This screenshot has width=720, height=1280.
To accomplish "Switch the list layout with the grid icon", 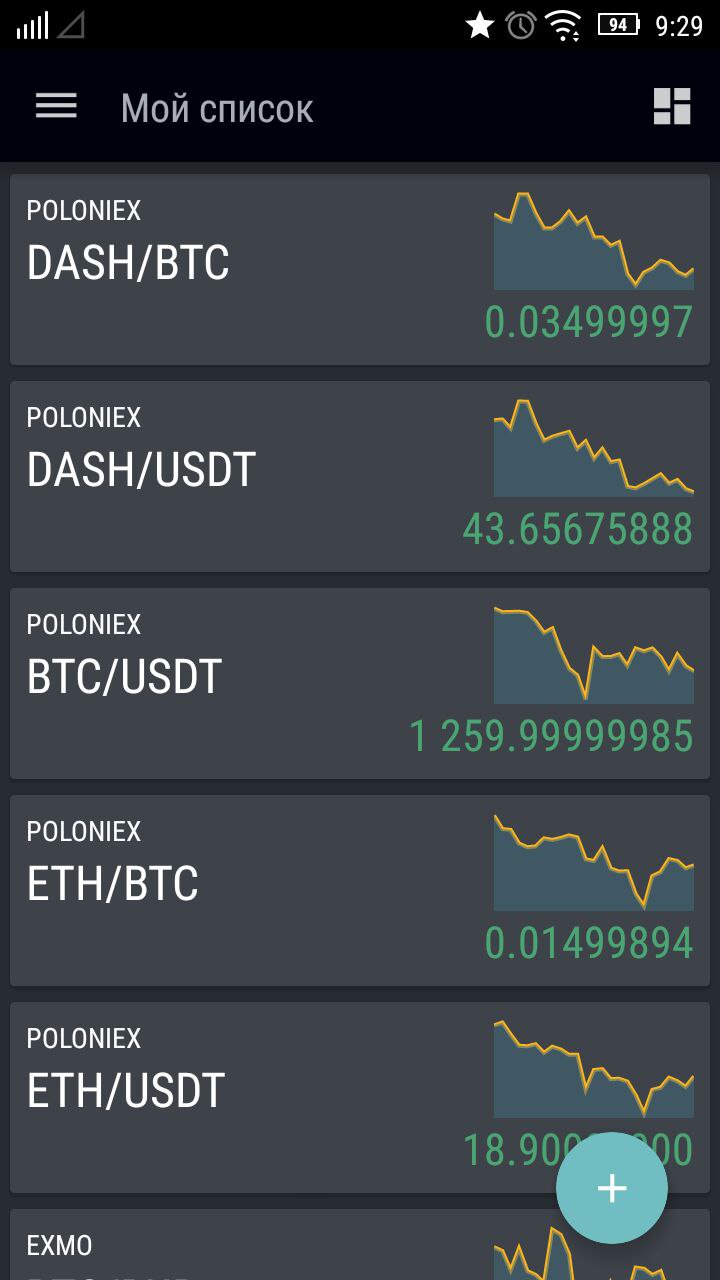I will [672, 106].
